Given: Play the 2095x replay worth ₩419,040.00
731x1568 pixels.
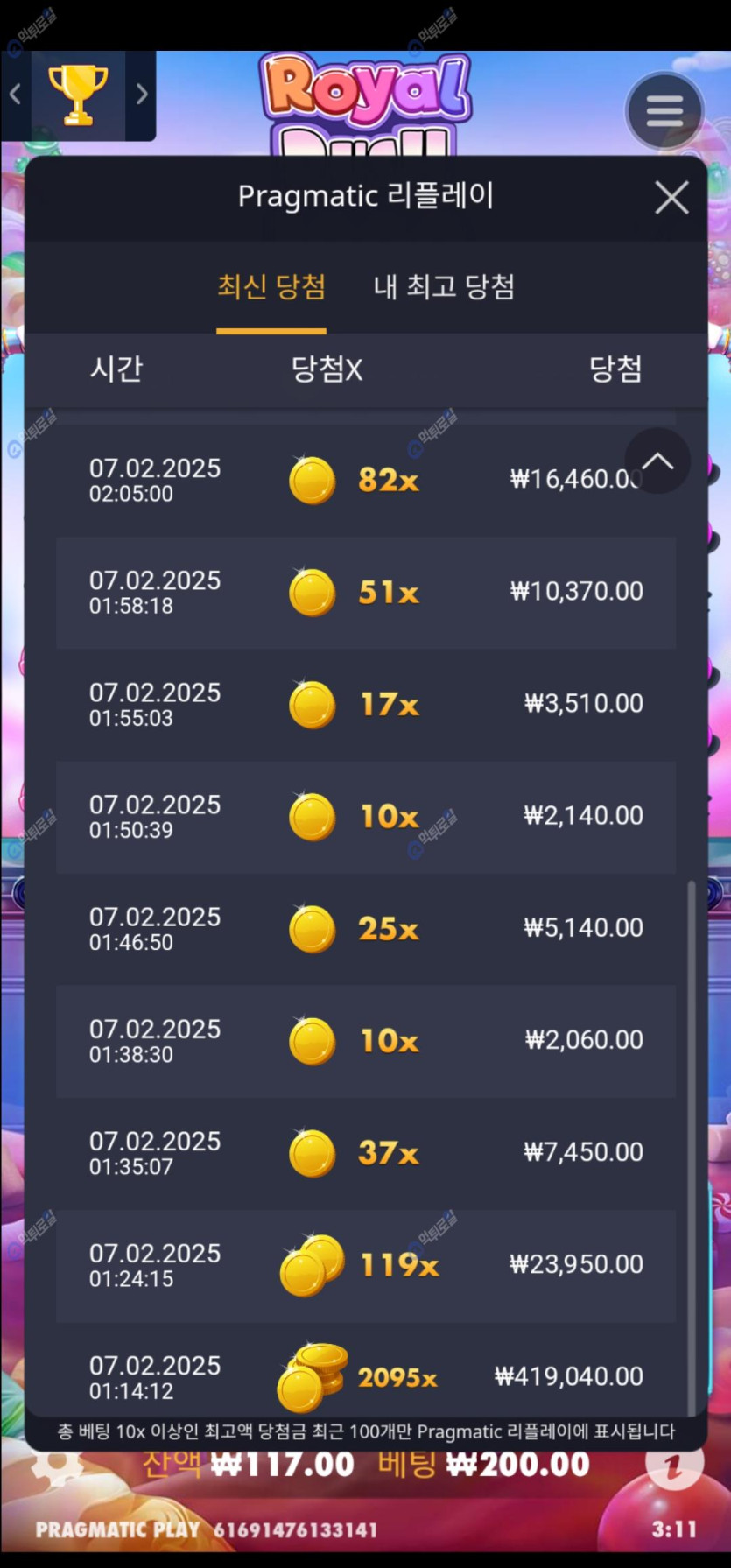Looking at the screenshot, I should tap(365, 1377).
